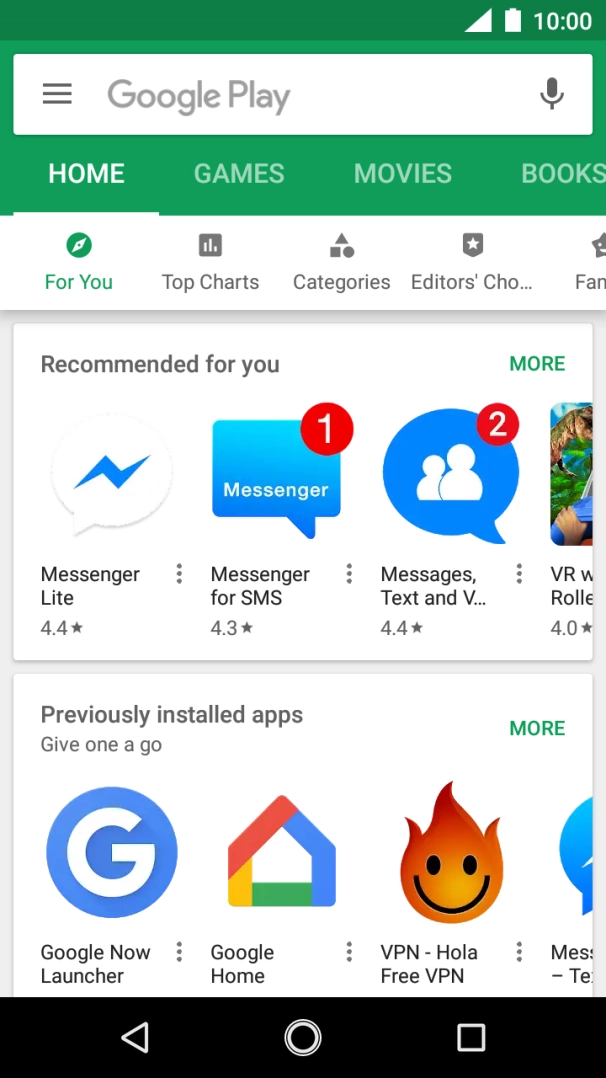Go back with the system back button

(x=135, y=1037)
